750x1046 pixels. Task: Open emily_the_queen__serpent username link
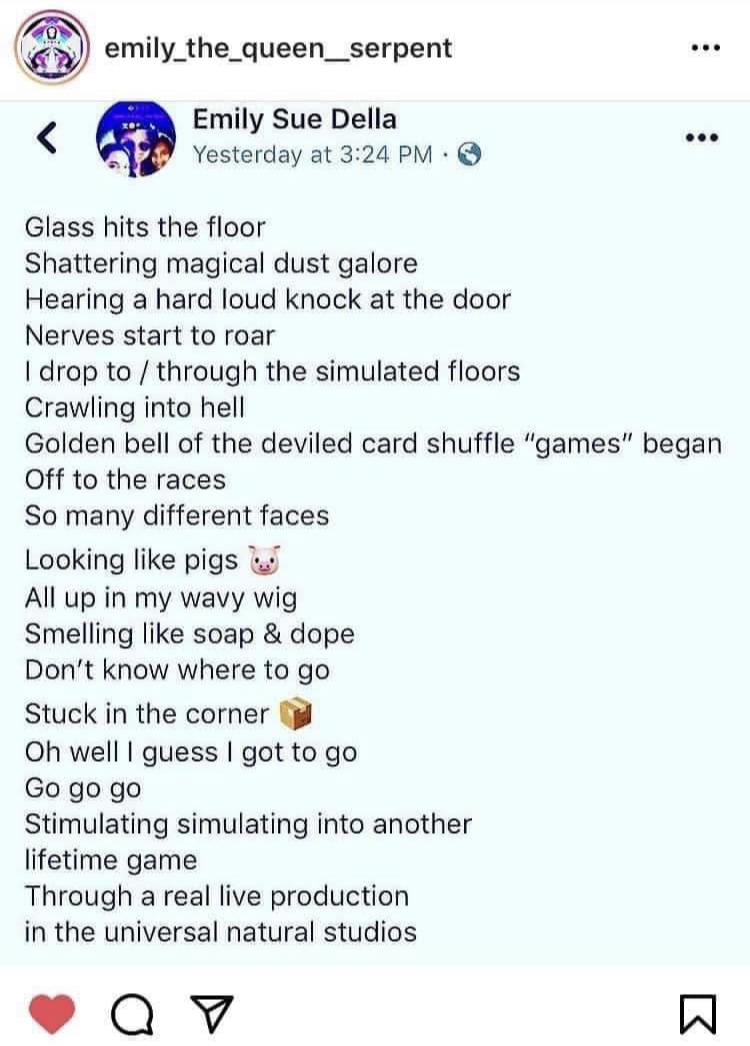tap(278, 48)
